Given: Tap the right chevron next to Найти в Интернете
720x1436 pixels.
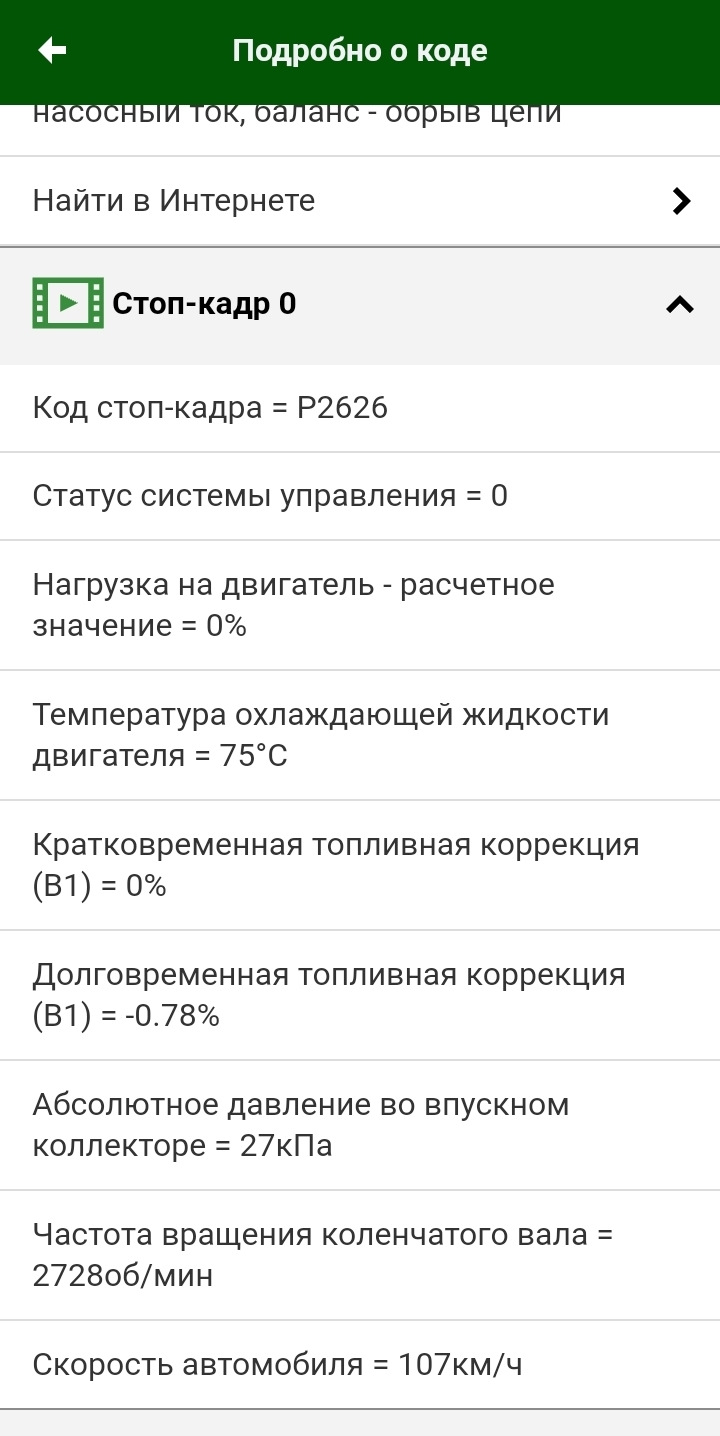Looking at the screenshot, I should 683,200.
